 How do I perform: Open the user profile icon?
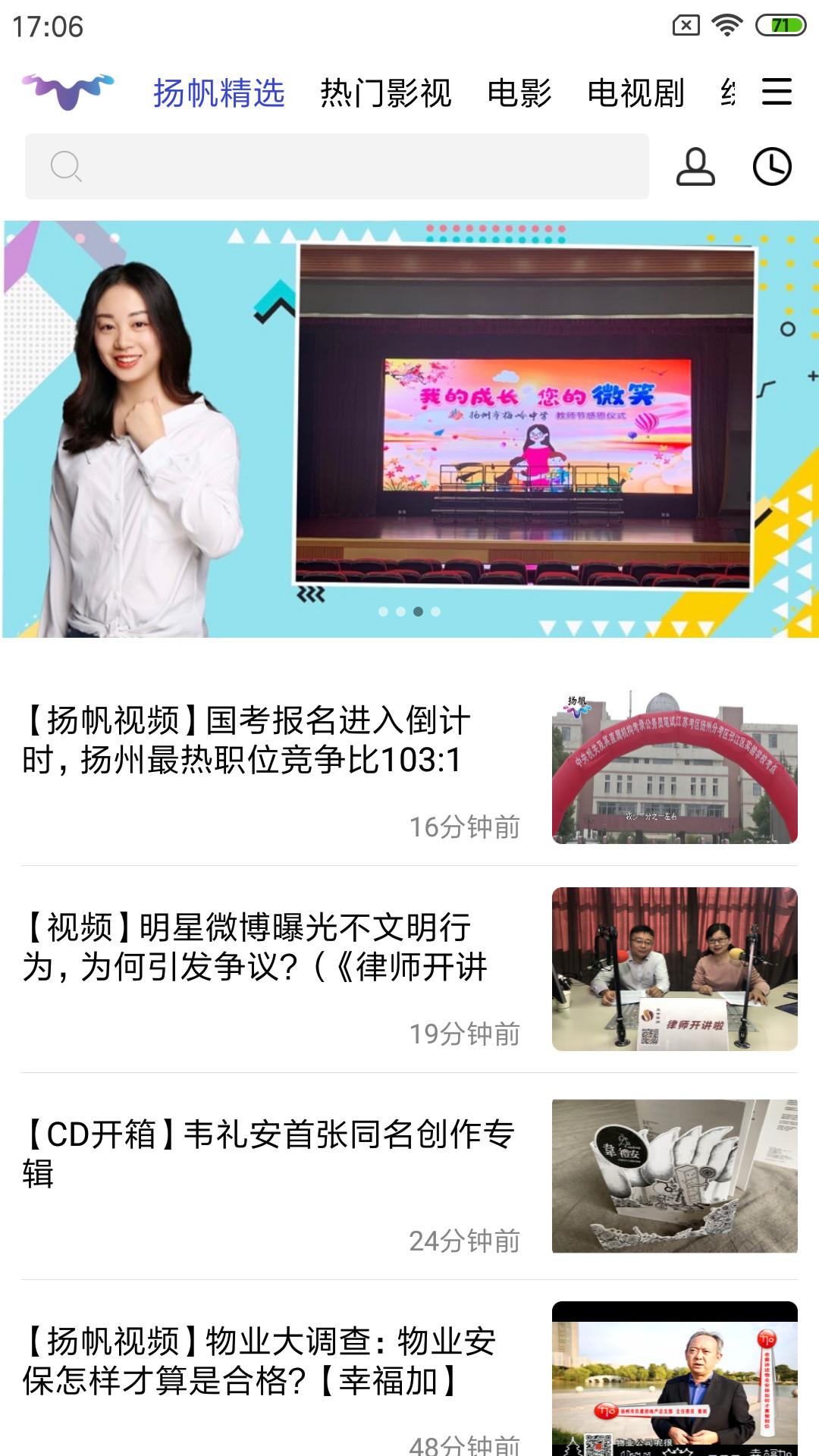695,167
